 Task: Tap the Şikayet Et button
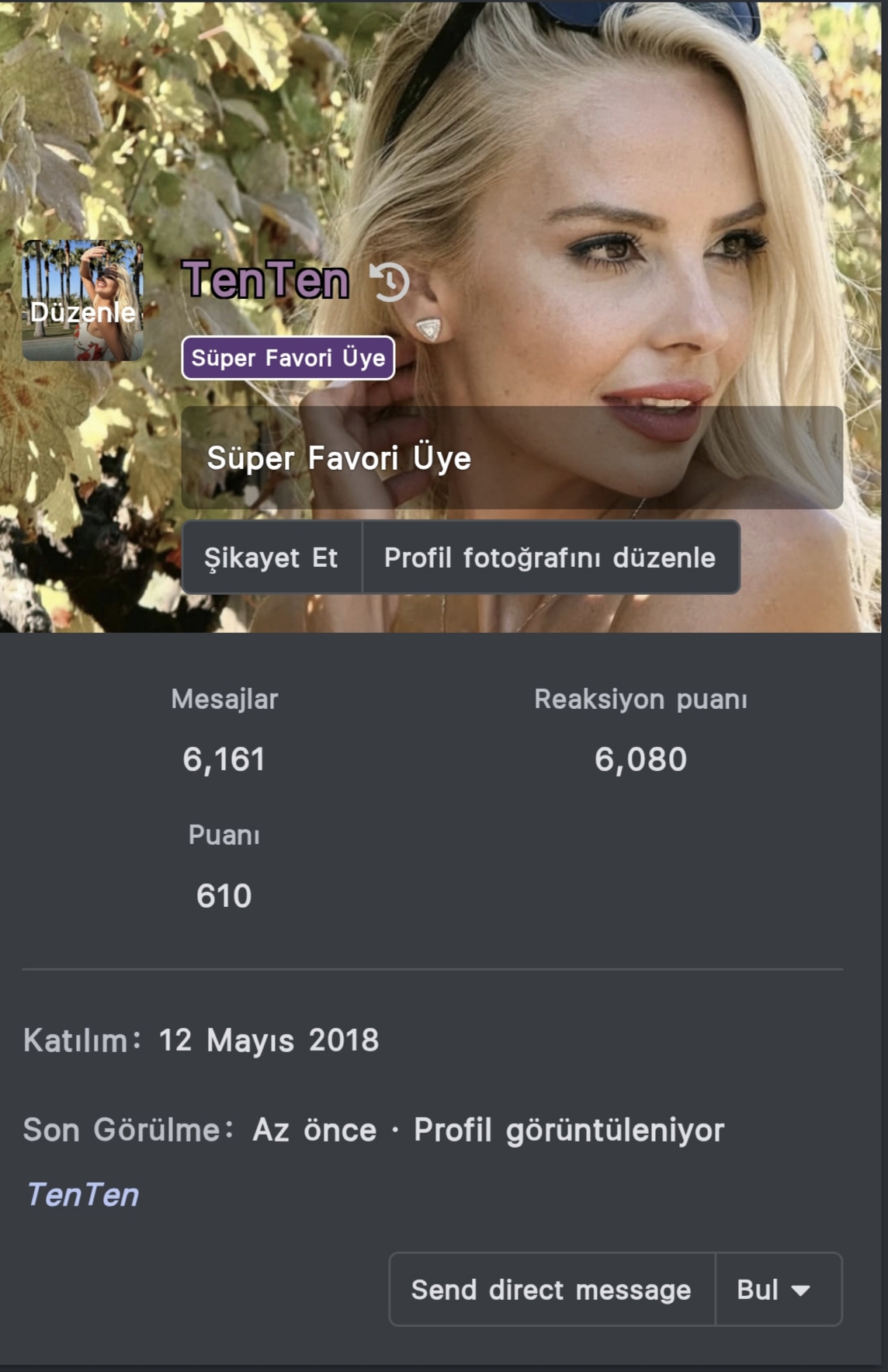pyautogui.click(x=272, y=557)
